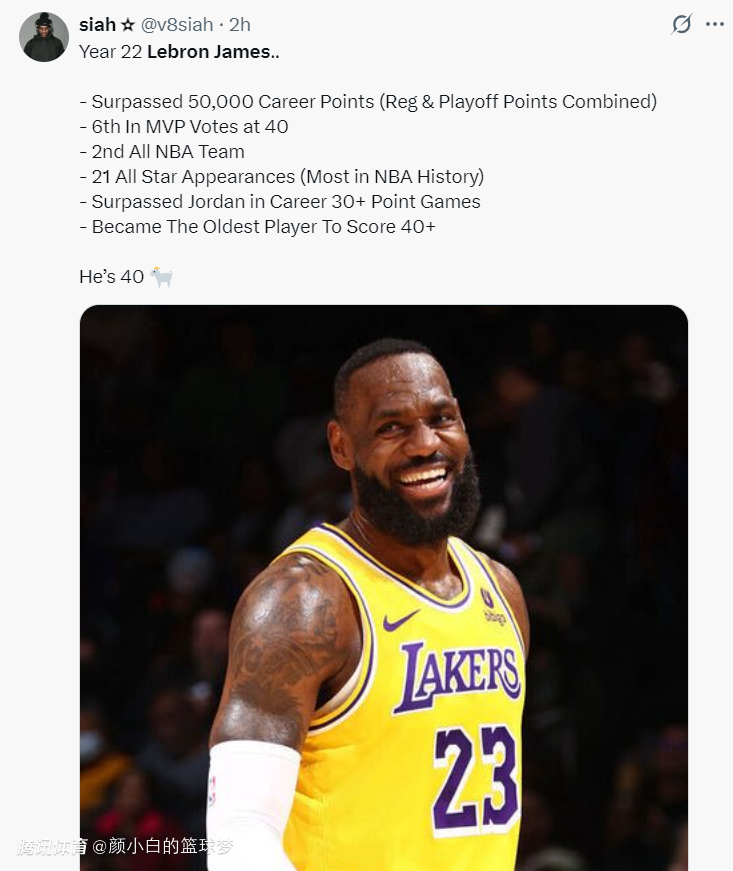Open the post's three-dot more menu
This screenshot has width=733, height=871.
[x=714, y=24]
